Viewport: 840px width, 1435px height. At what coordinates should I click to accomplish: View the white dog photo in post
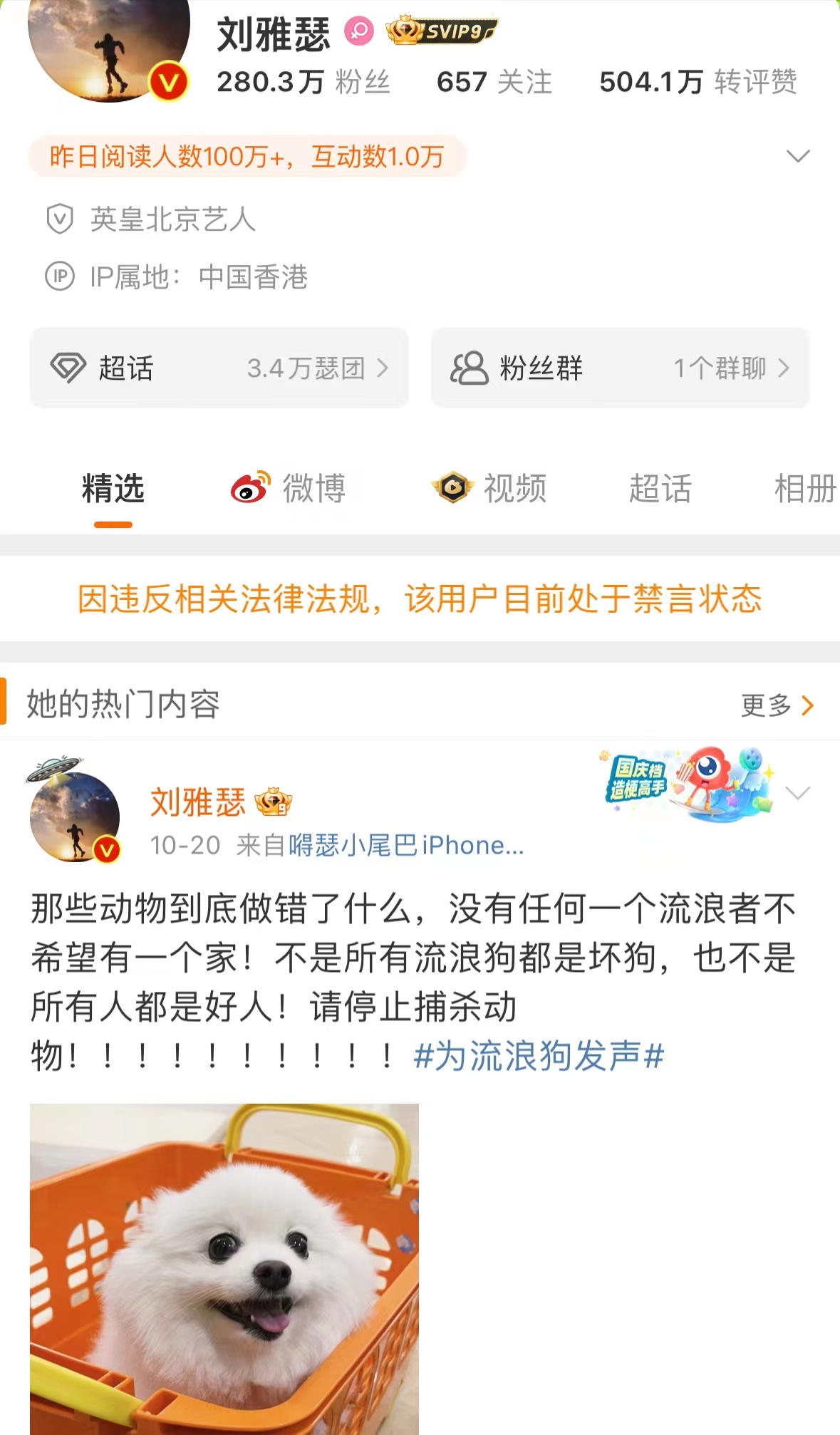pos(224,1268)
